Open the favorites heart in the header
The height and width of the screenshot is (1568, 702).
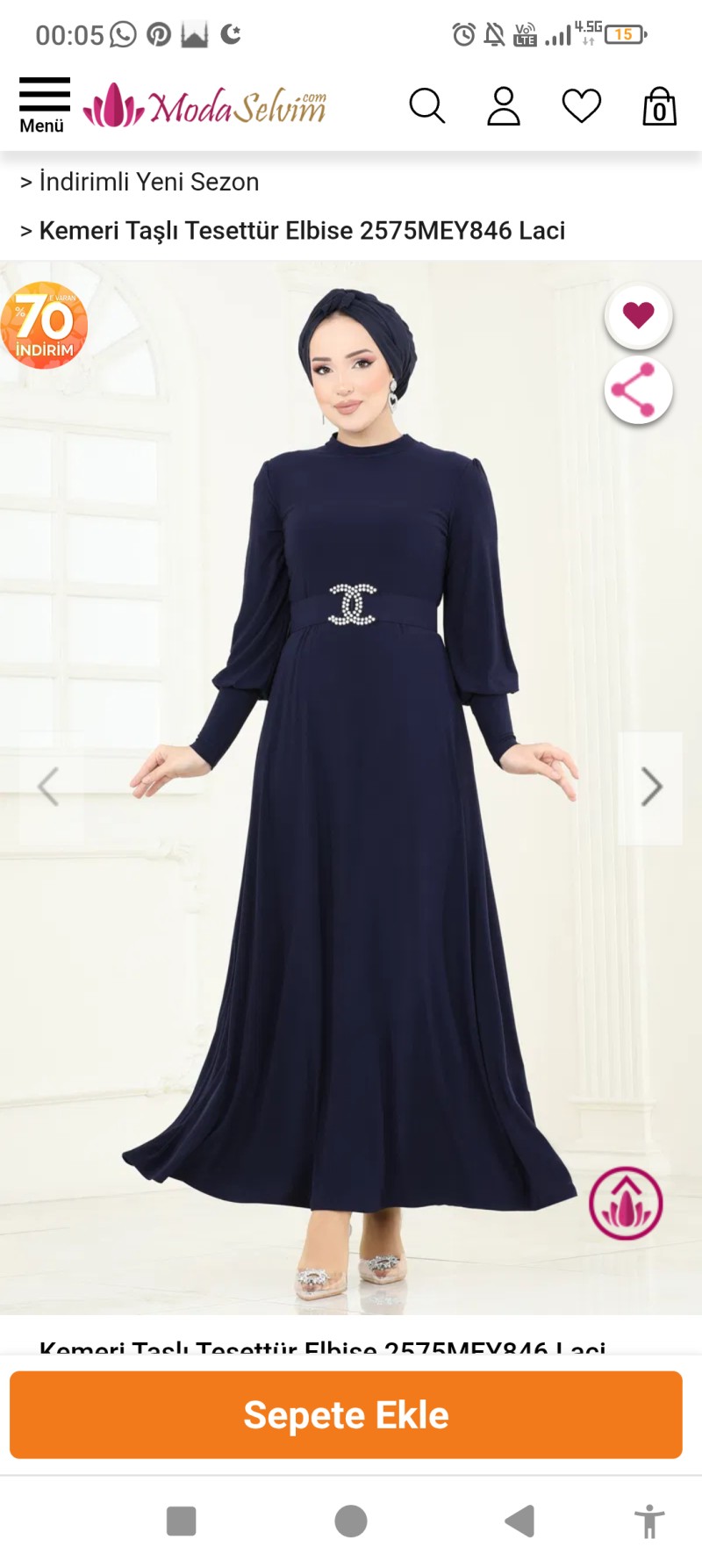click(581, 106)
